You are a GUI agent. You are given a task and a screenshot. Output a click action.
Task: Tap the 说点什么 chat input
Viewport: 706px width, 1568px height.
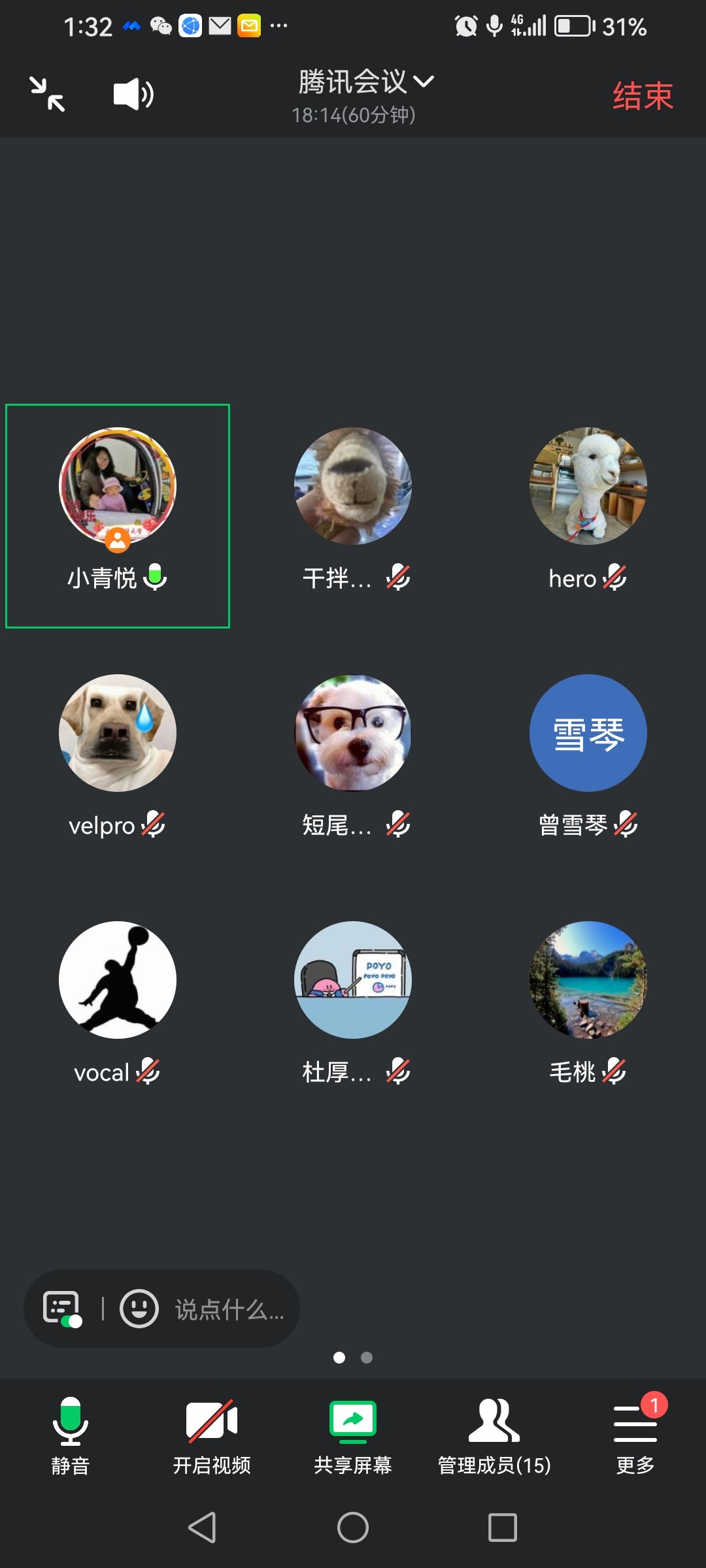pyautogui.click(x=229, y=1309)
